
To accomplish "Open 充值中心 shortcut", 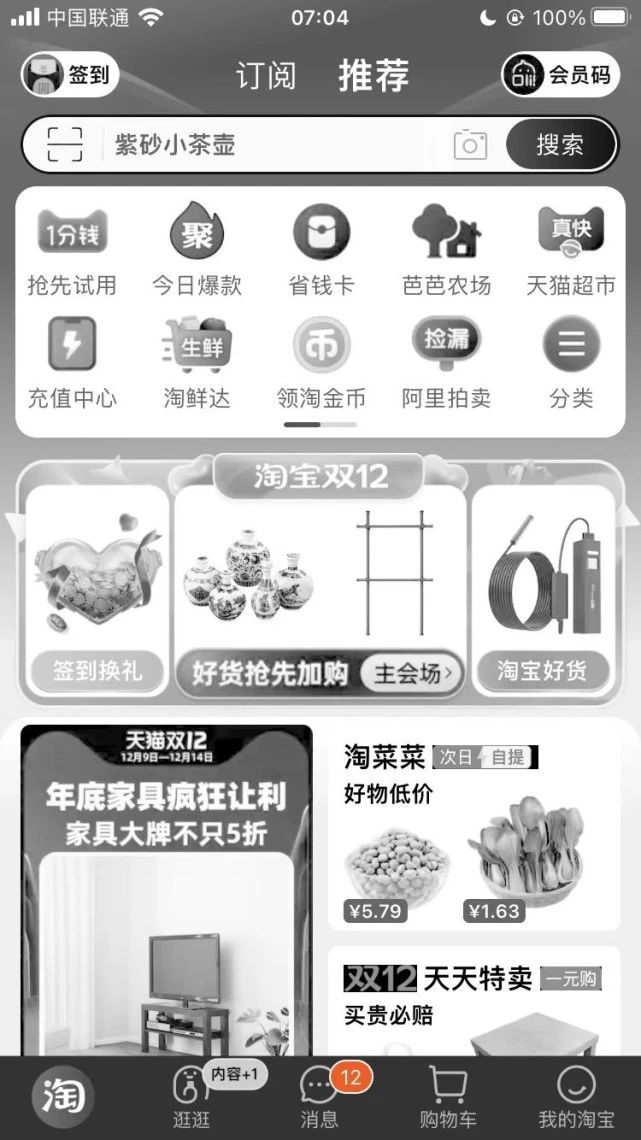I will [72, 363].
